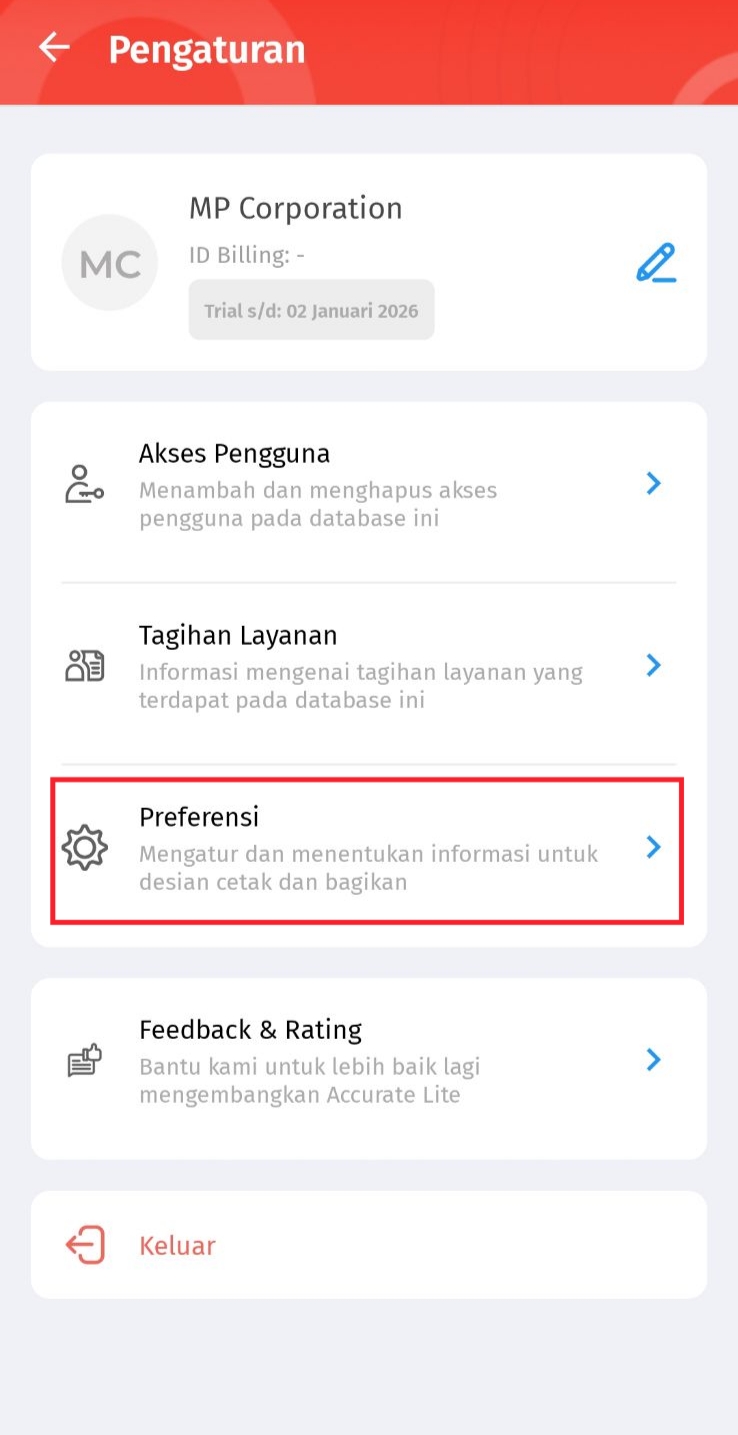Image resolution: width=738 pixels, height=1435 pixels.
Task: Open the Preferensi settings row
Action: (368, 850)
